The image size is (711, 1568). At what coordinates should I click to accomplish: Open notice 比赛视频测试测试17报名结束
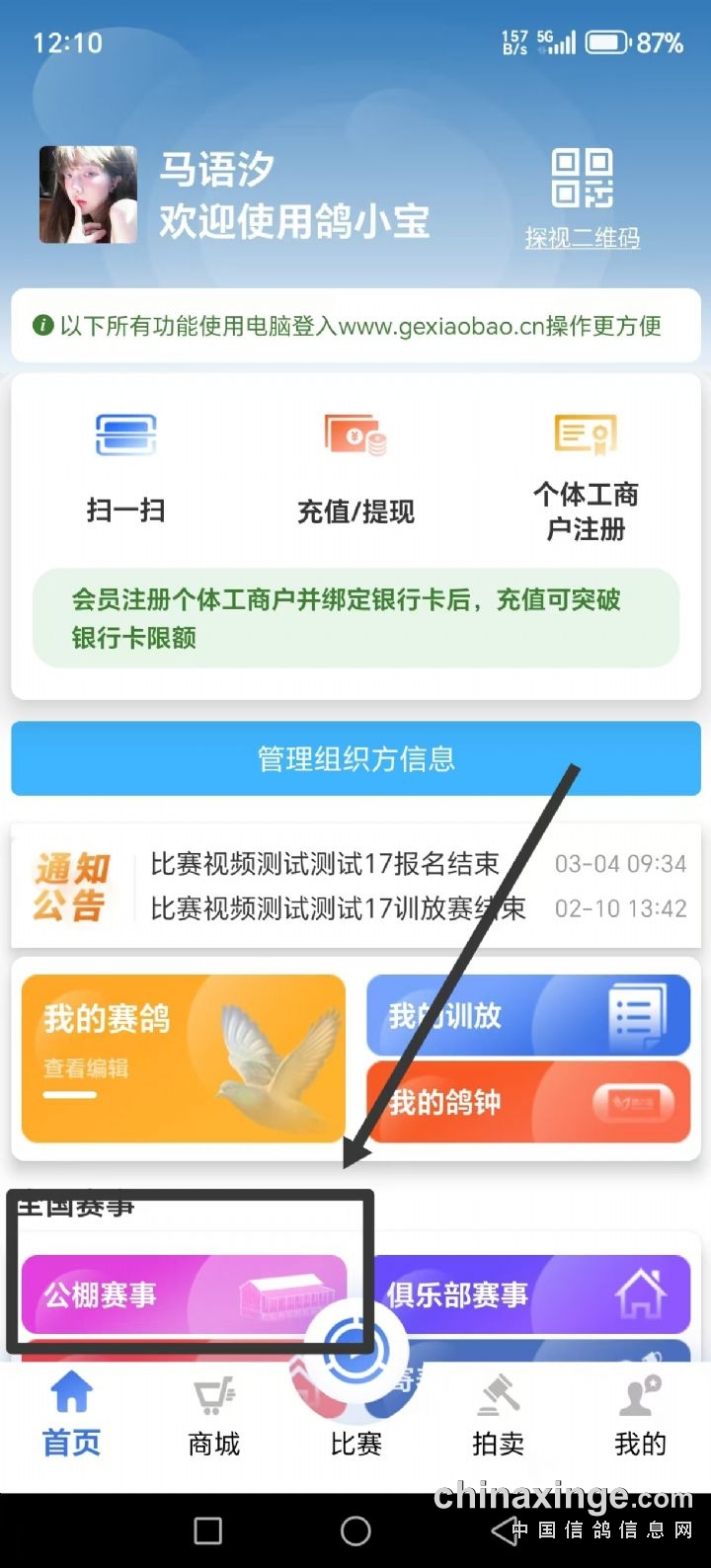325,864
